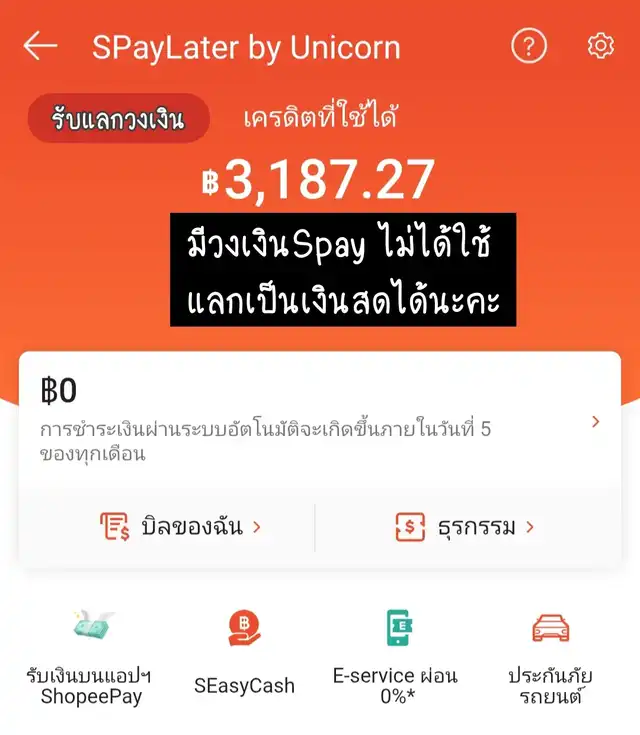Image resolution: width=640 pixels, height=735 pixels.
Task: Open บิลของฉัน (my bills)
Action: pyautogui.click(x=180, y=526)
